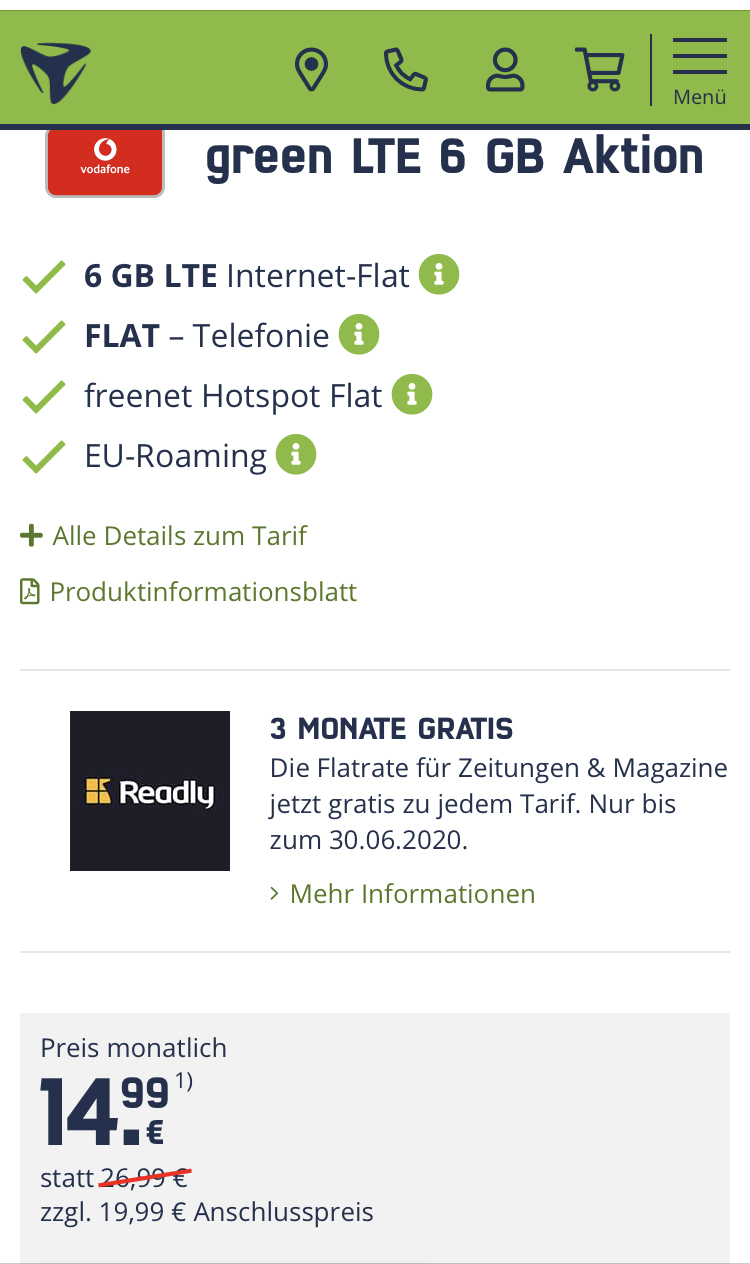Image resolution: width=750 pixels, height=1264 pixels.
Task: Open the shopping cart
Action: tap(599, 70)
